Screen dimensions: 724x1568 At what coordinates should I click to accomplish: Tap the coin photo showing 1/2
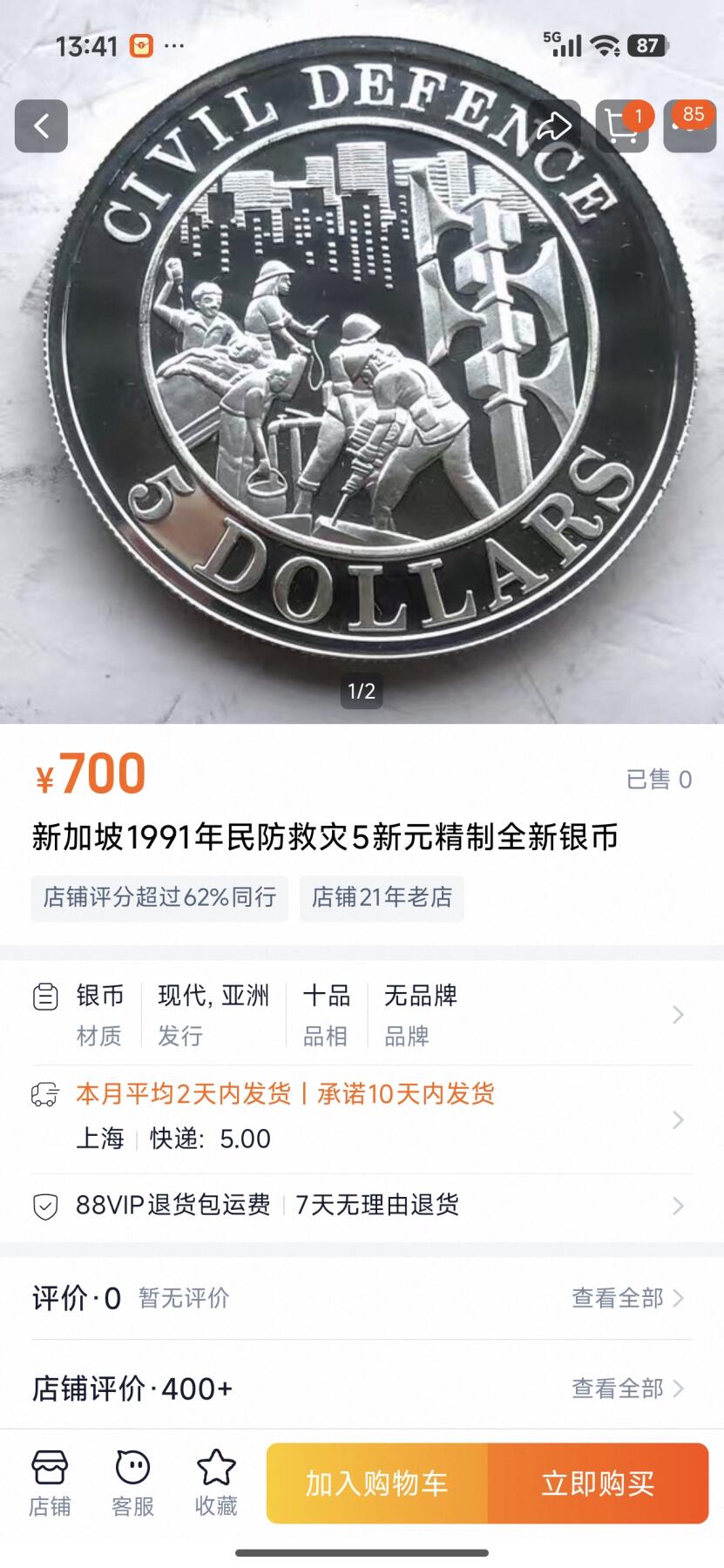pyautogui.click(x=362, y=366)
